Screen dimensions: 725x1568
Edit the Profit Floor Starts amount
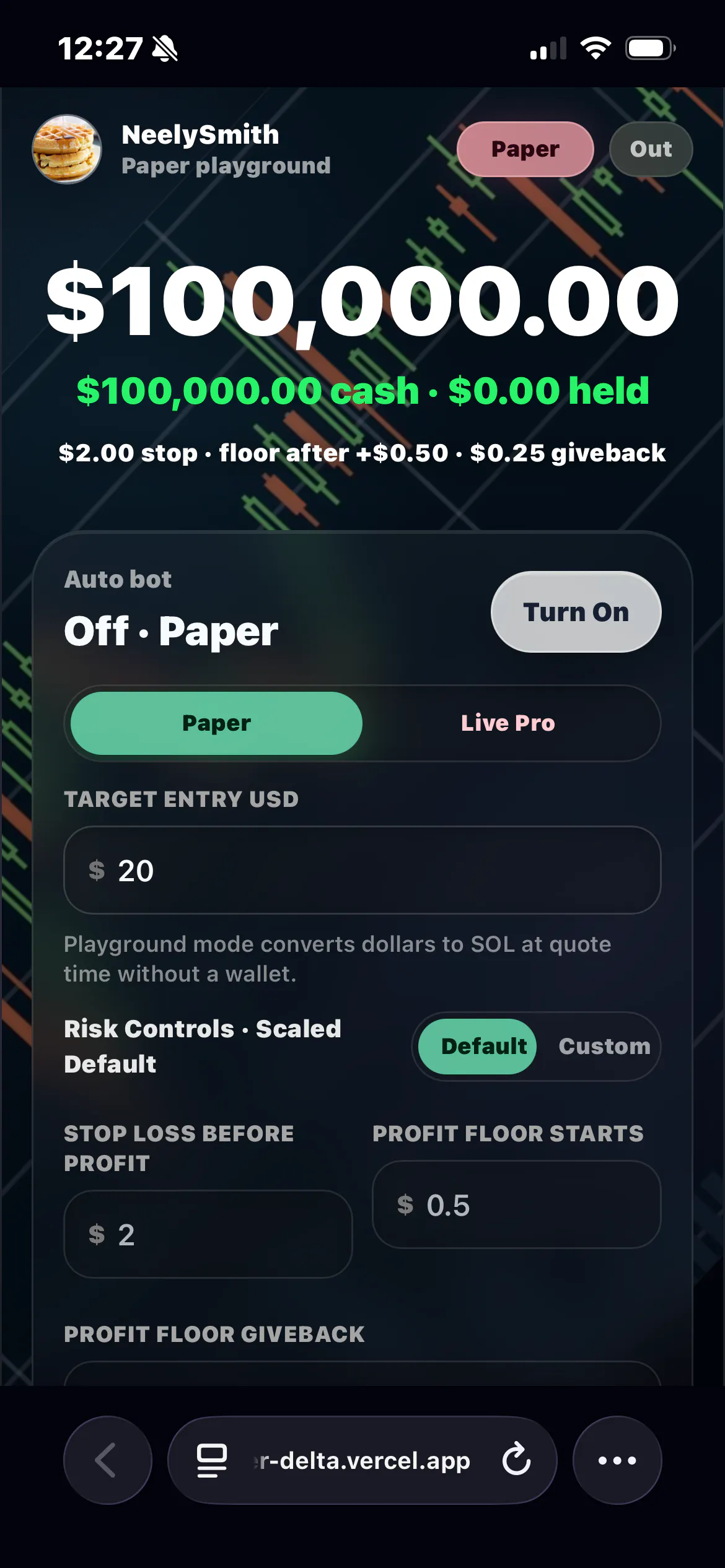pyautogui.click(x=516, y=1204)
